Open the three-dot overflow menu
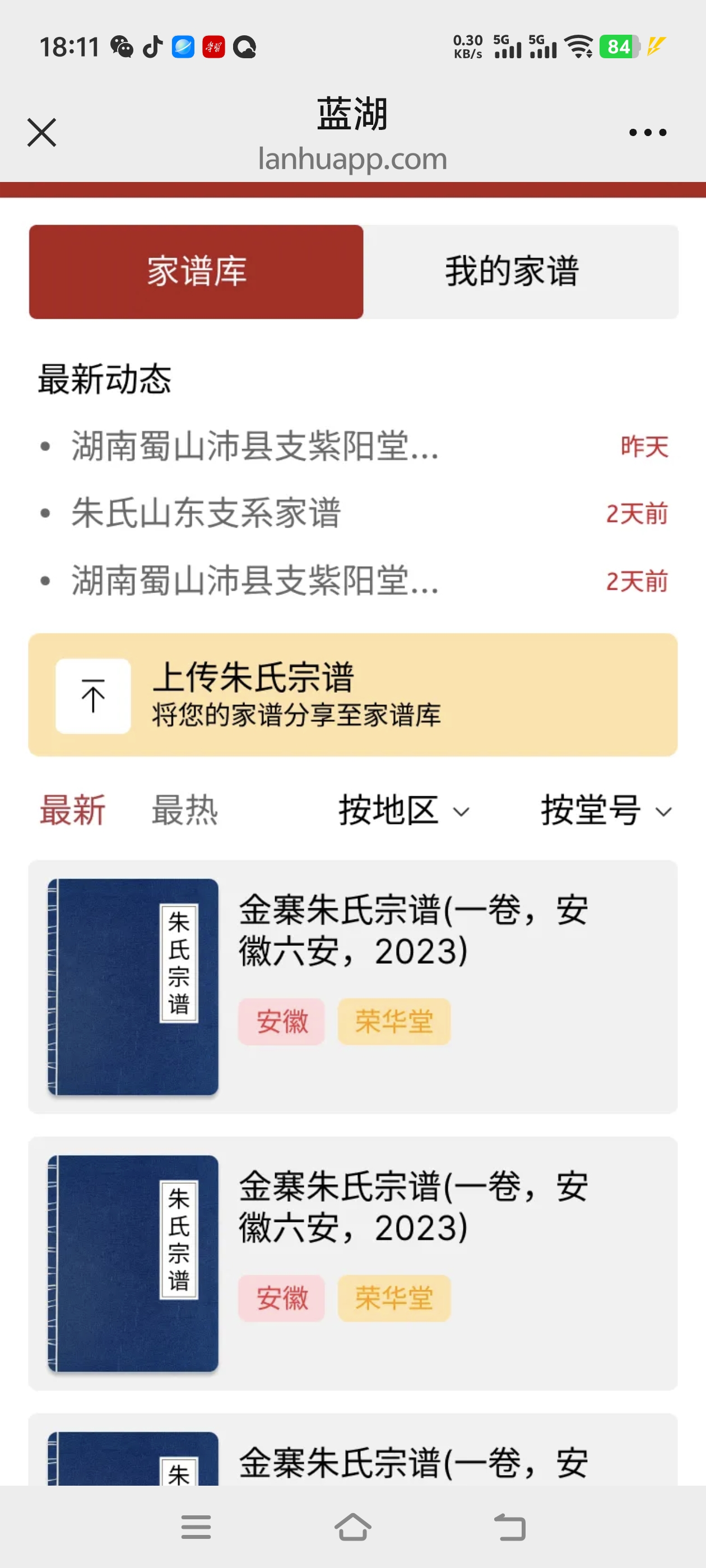This screenshot has height=1568, width=706. point(647,132)
